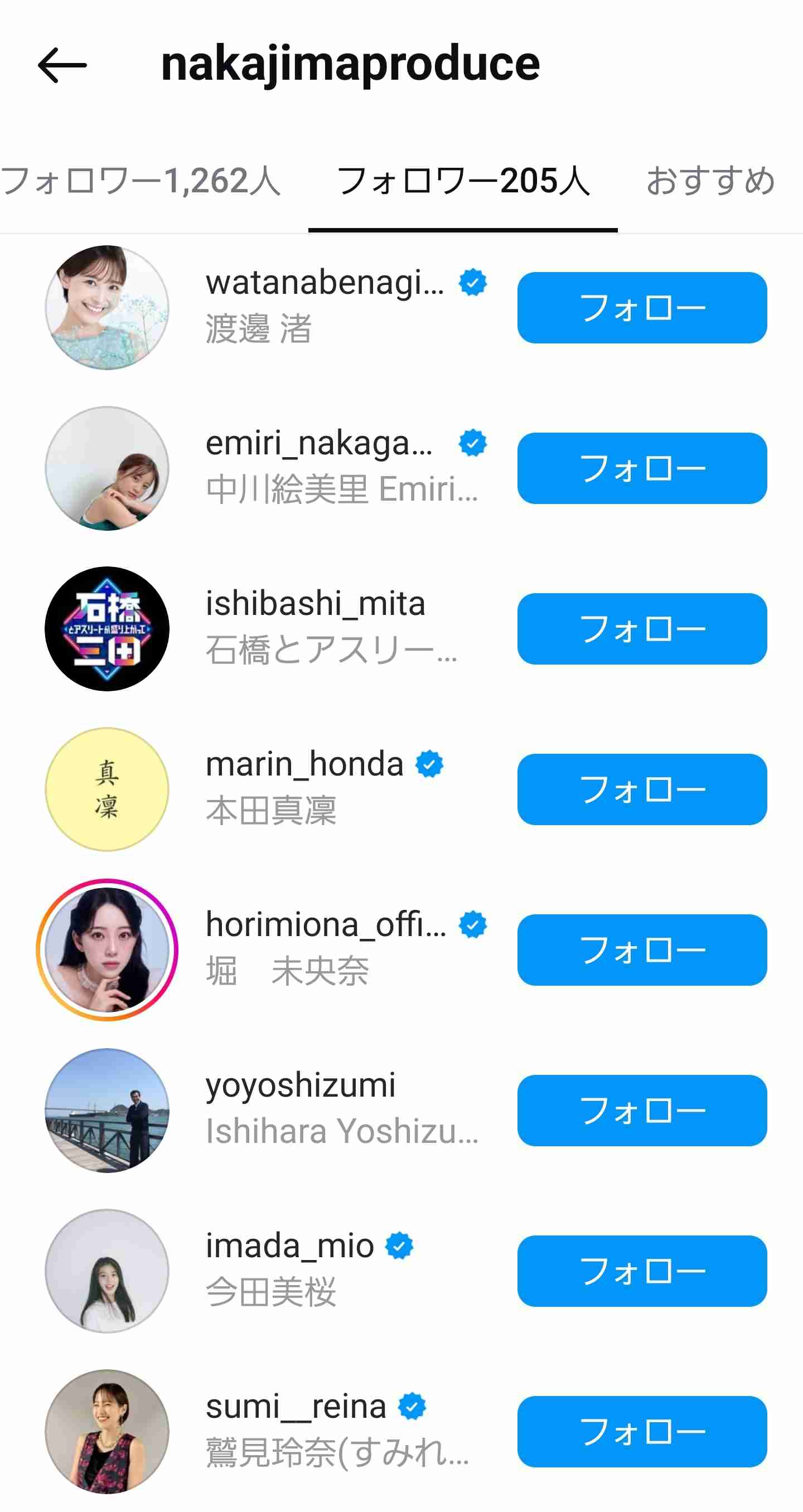This screenshot has width=803, height=1512.
Task: View horimiona_offi's story from profile picture
Action: tap(107, 949)
